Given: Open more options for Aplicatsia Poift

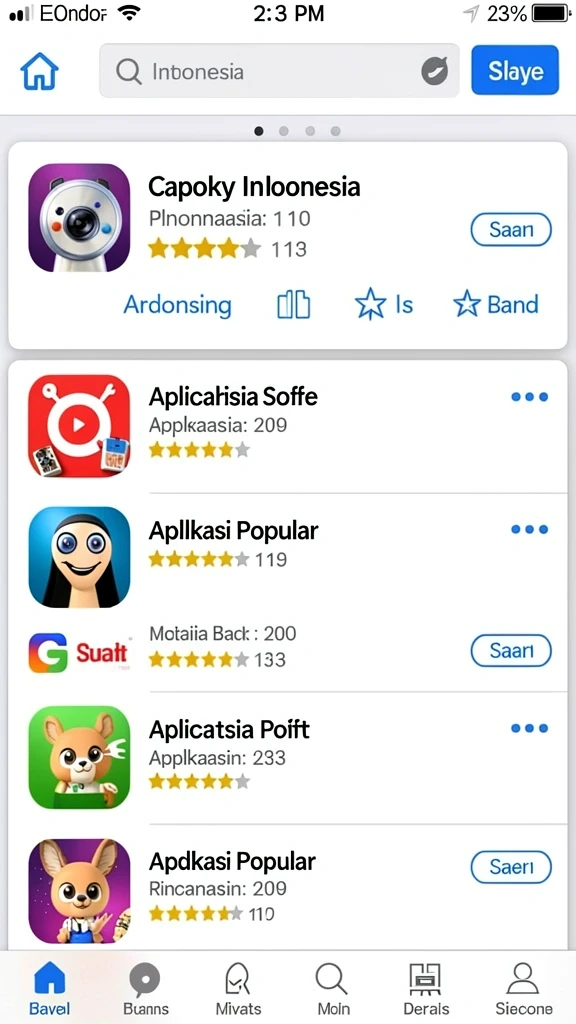Looking at the screenshot, I should point(529,728).
